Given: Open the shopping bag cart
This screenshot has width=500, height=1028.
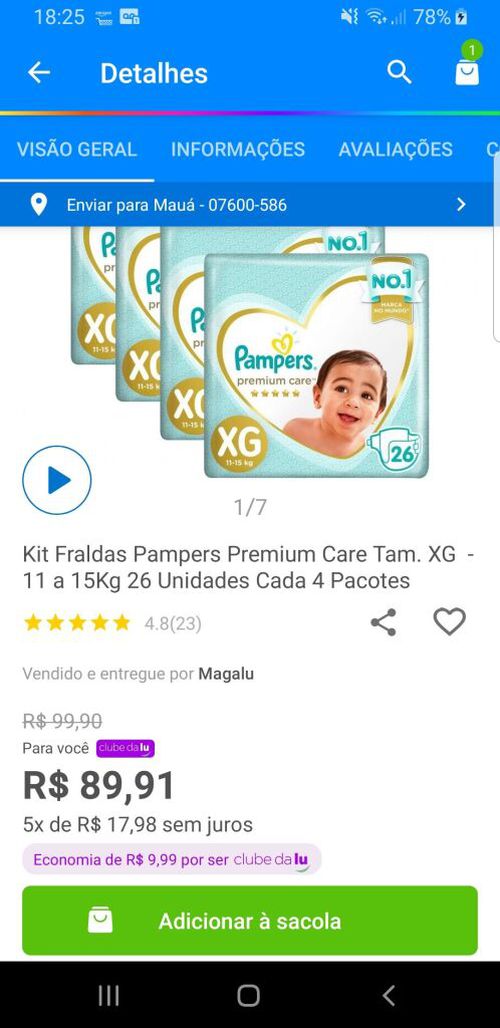Looking at the screenshot, I should (x=467, y=71).
